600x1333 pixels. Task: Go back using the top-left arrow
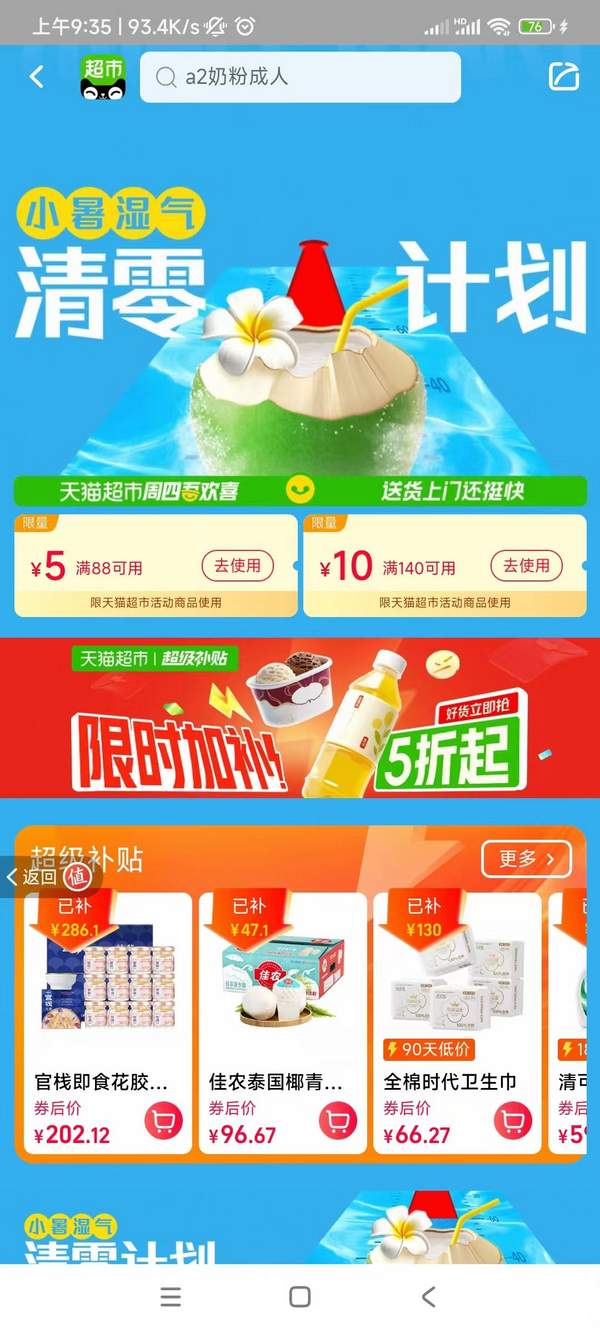37,77
